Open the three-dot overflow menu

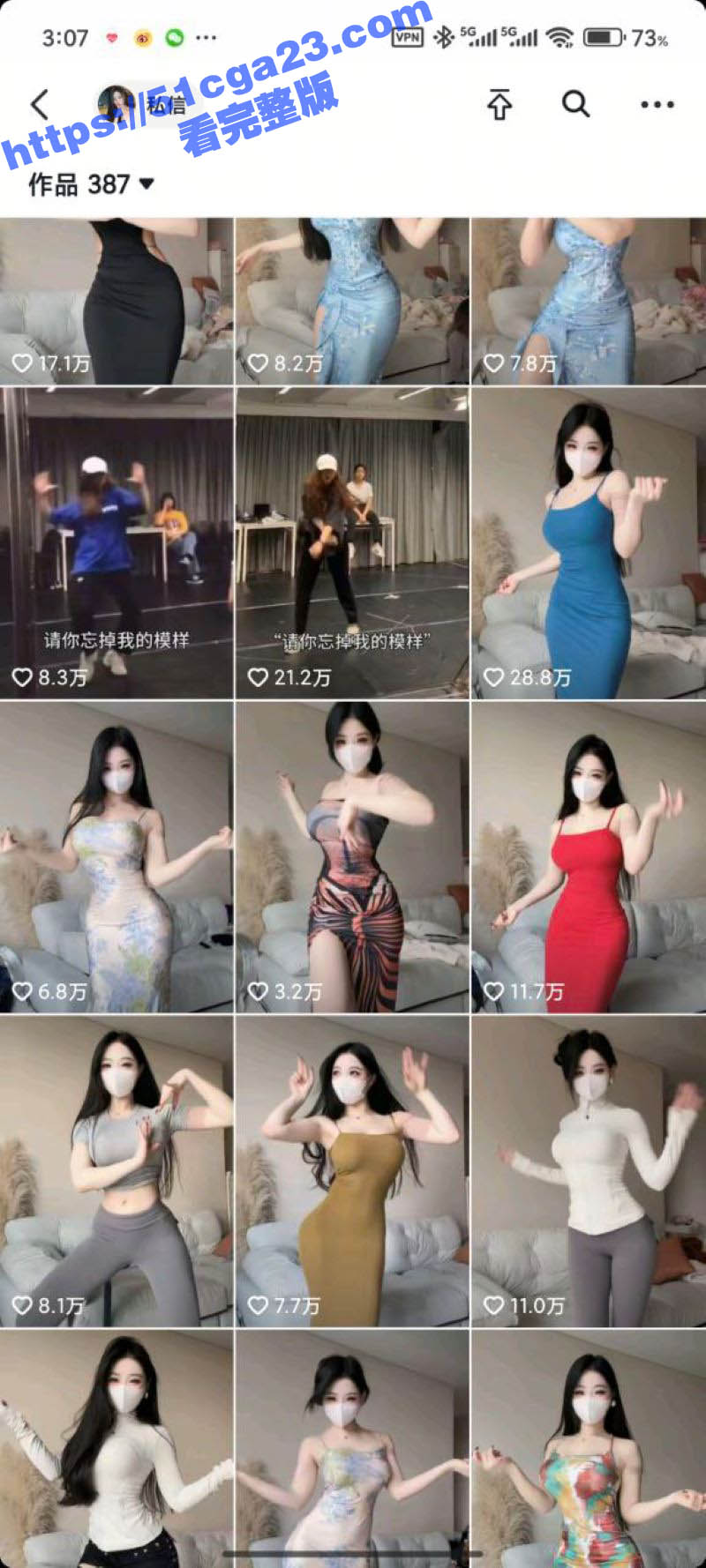(657, 105)
